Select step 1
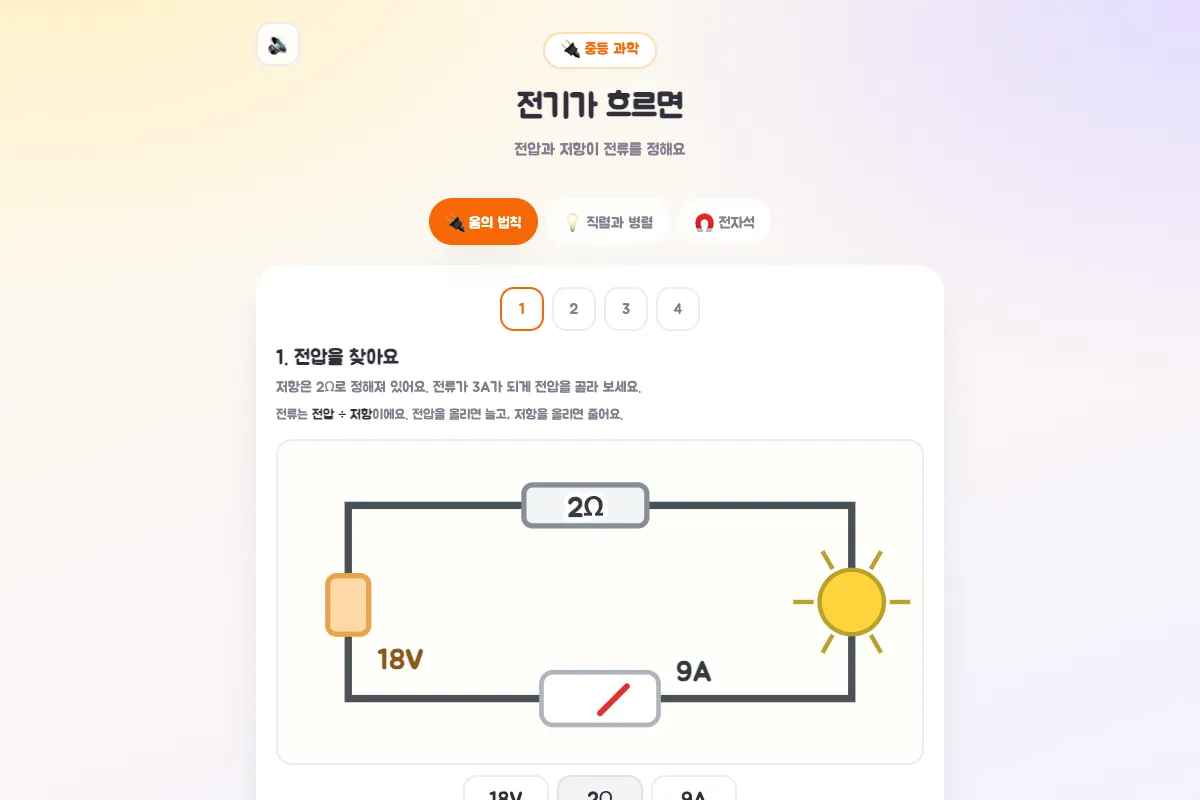This screenshot has width=1200, height=800. click(x=522, y=309)
